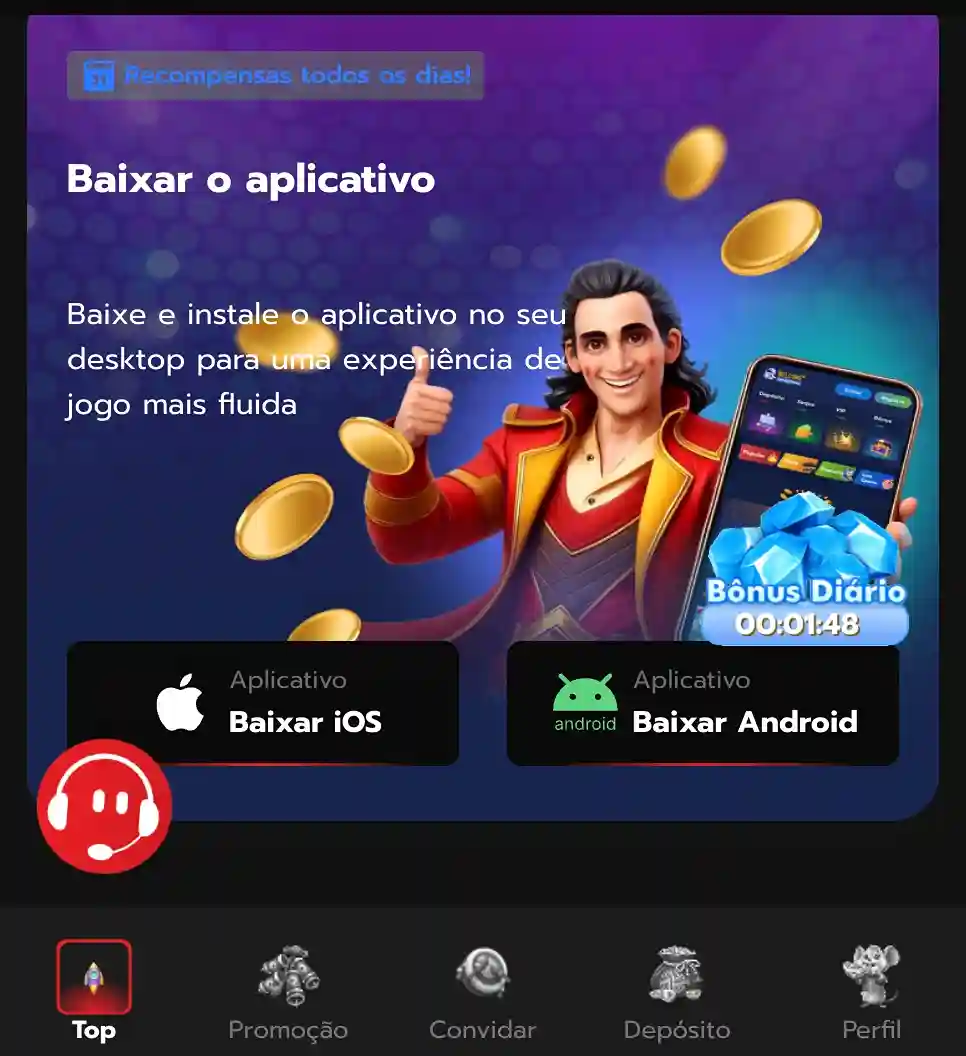Screen dimensions: 966x1056
Task: Select the Top tab
Action: coord(93,991)
